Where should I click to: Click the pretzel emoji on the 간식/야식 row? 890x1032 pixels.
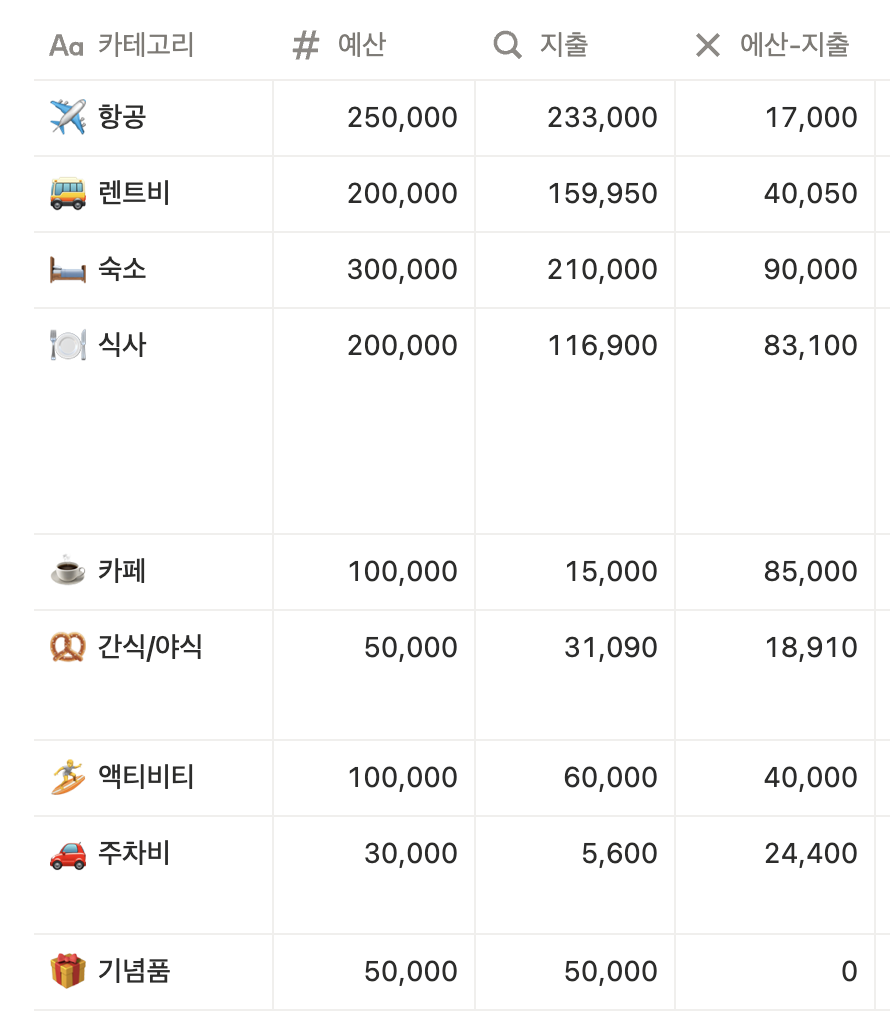(x=67, y=647)
